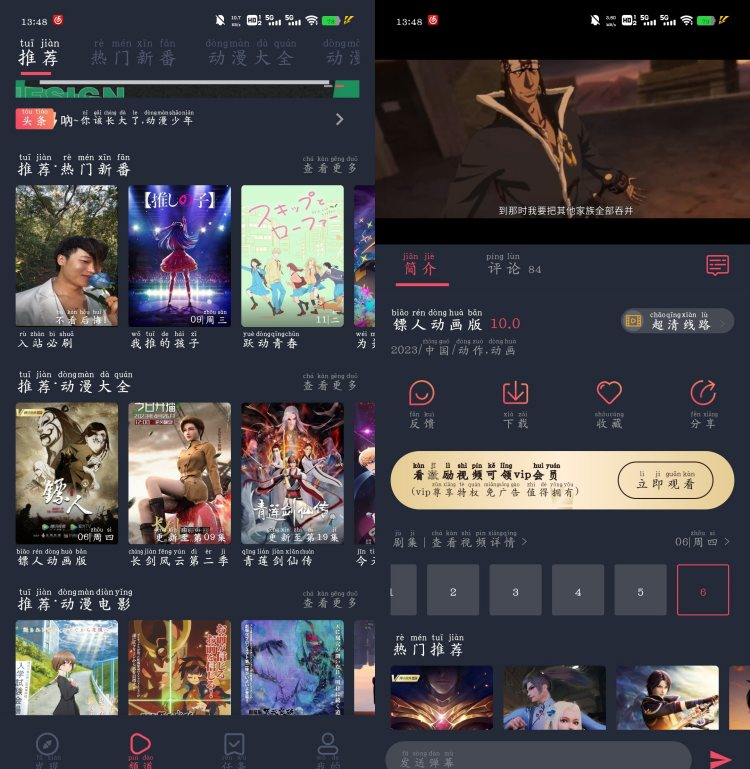Switch to the 热门新番 top tab
Screen dimensions: 750x769
133,57
